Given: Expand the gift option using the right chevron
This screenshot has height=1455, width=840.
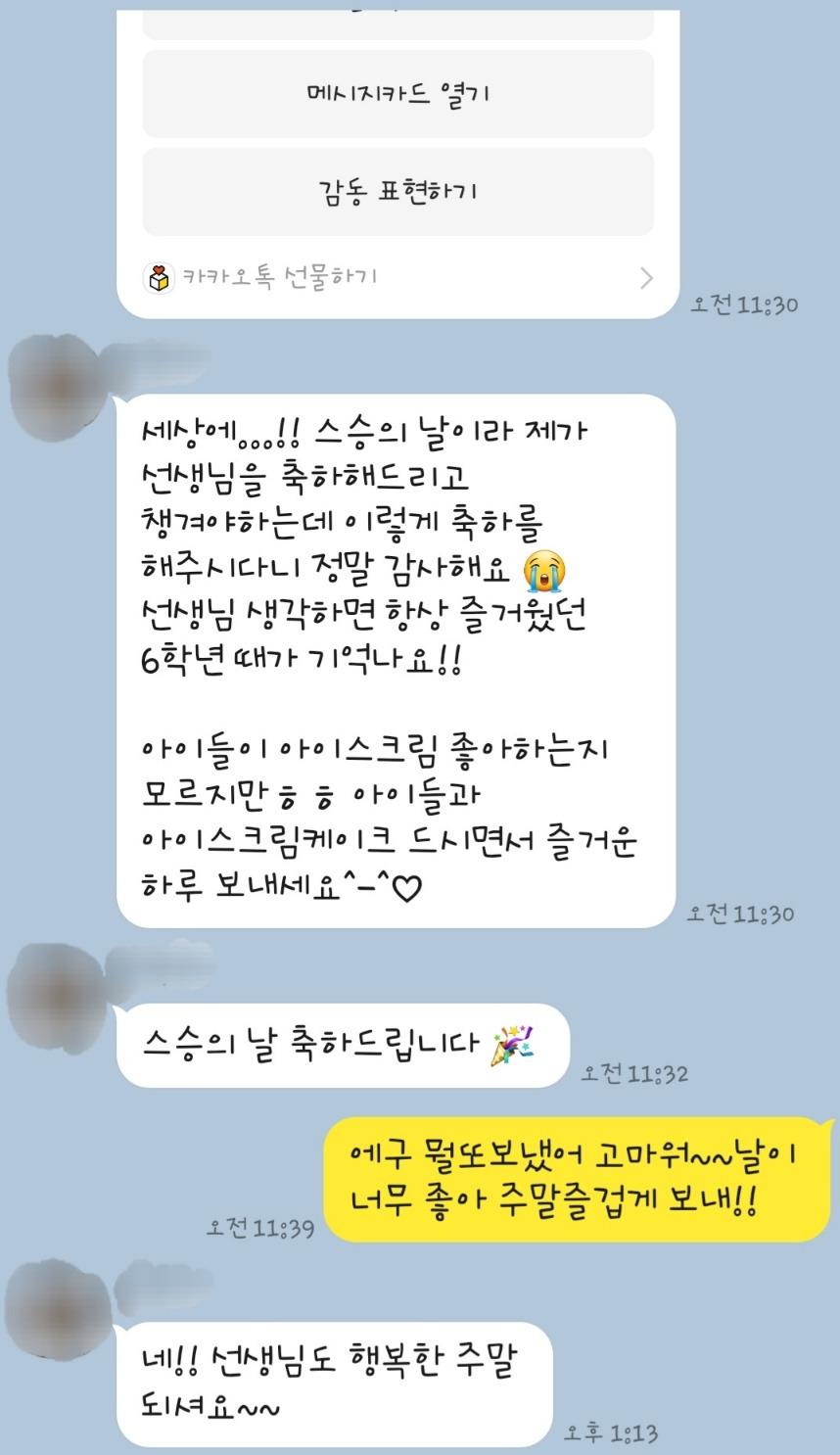Looking at the screenshot, I should click(645, 279).
